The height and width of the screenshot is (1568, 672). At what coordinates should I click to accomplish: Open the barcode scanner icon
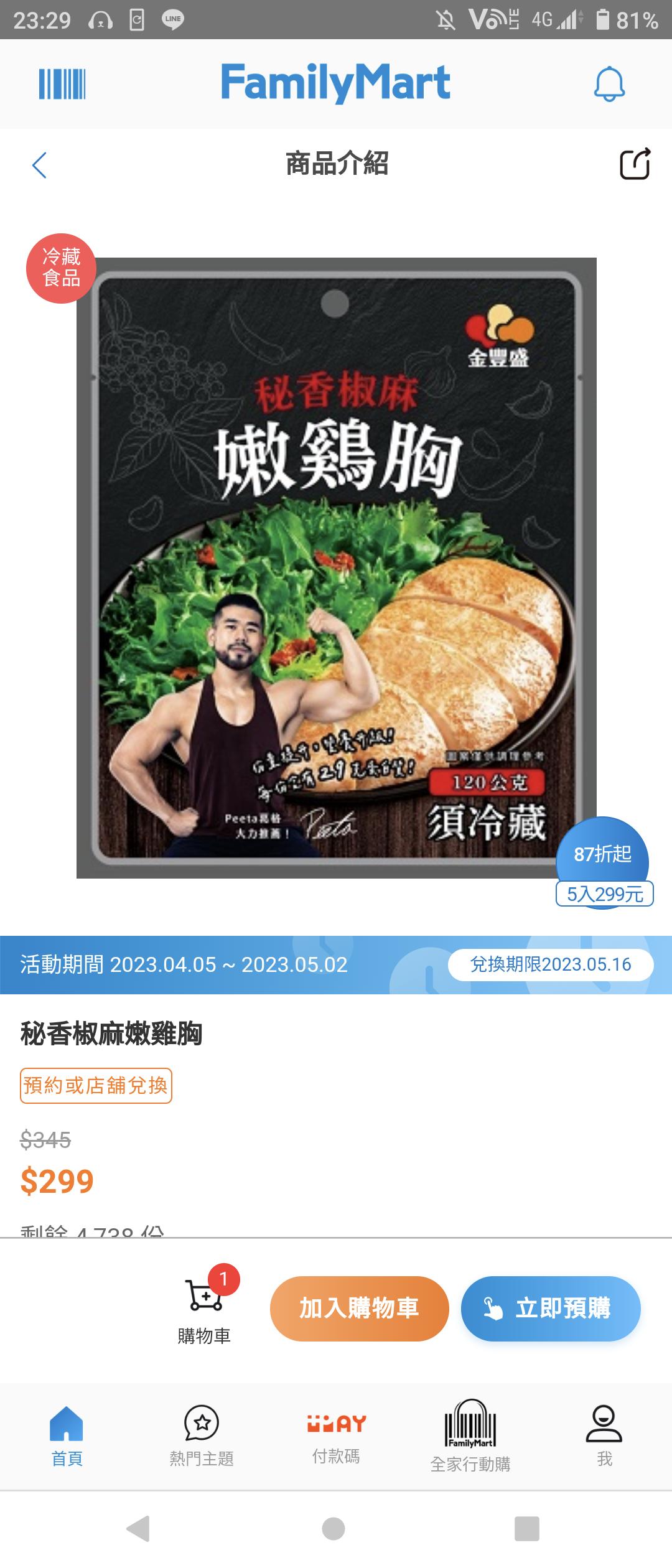pos(62,84)
